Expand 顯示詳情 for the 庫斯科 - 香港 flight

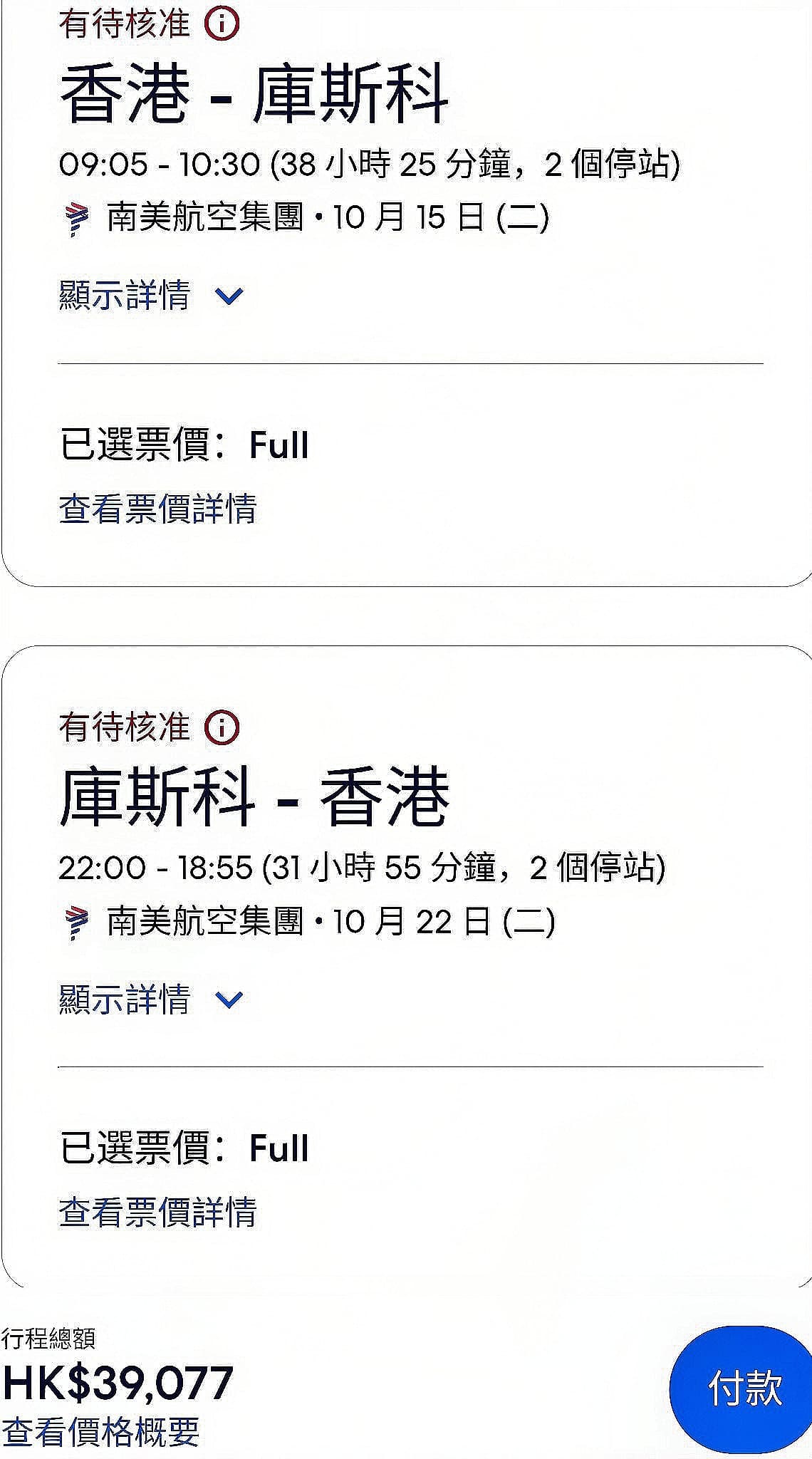click(x=151, y=1000)
